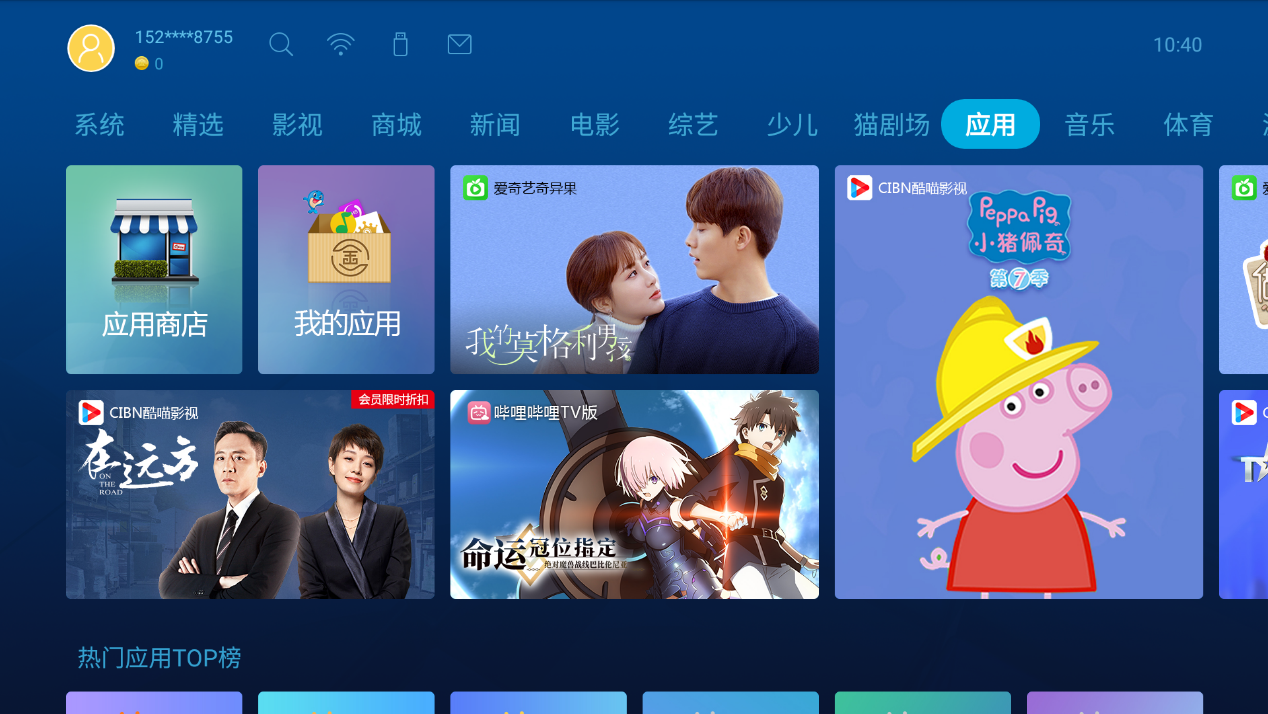Switch to the 影视 tab
Image resolution: width=1268 pixels, height=714 pixels.
[297, 125]
